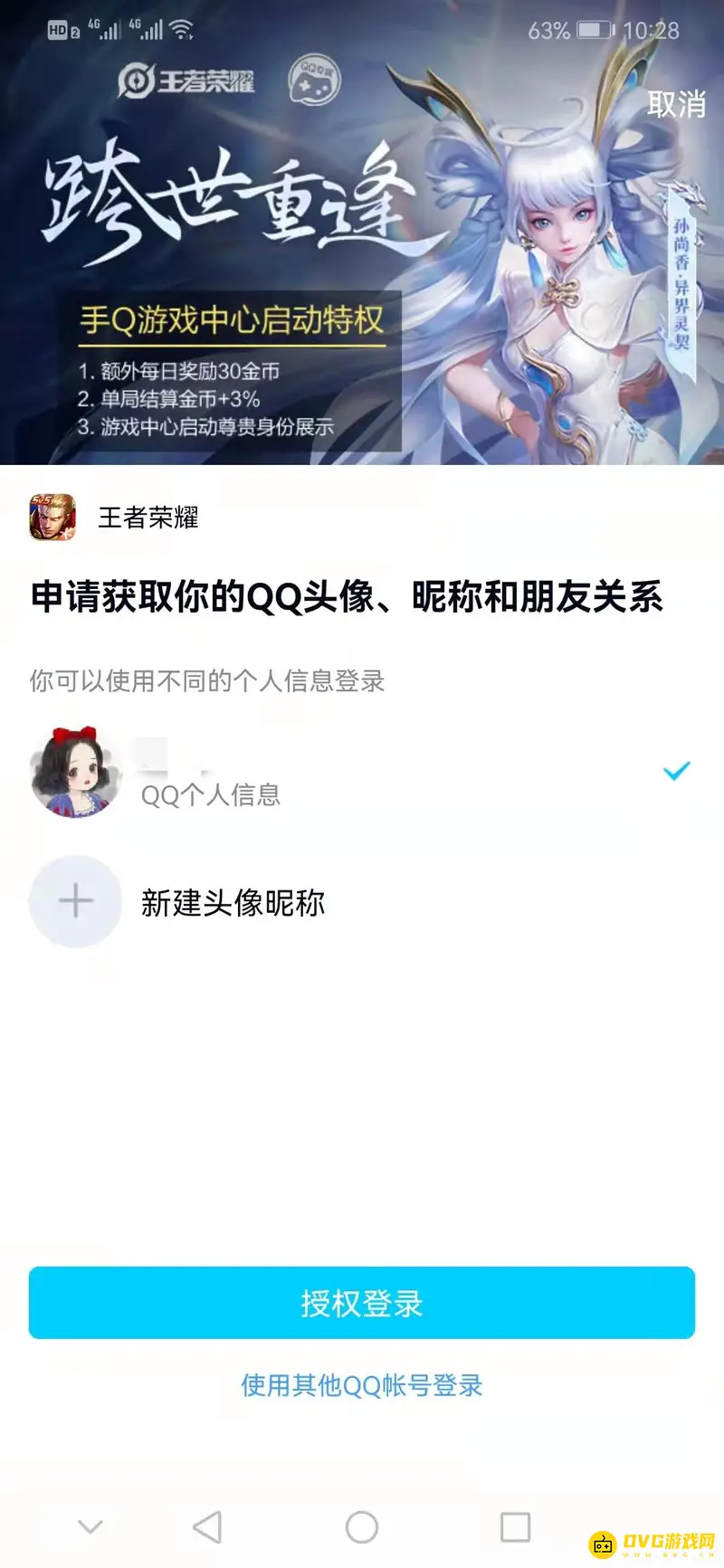Screen dimensions: 724x1568
Task: Tap the 王者荣耀 logo in the banner
Action: coord(192,81)
